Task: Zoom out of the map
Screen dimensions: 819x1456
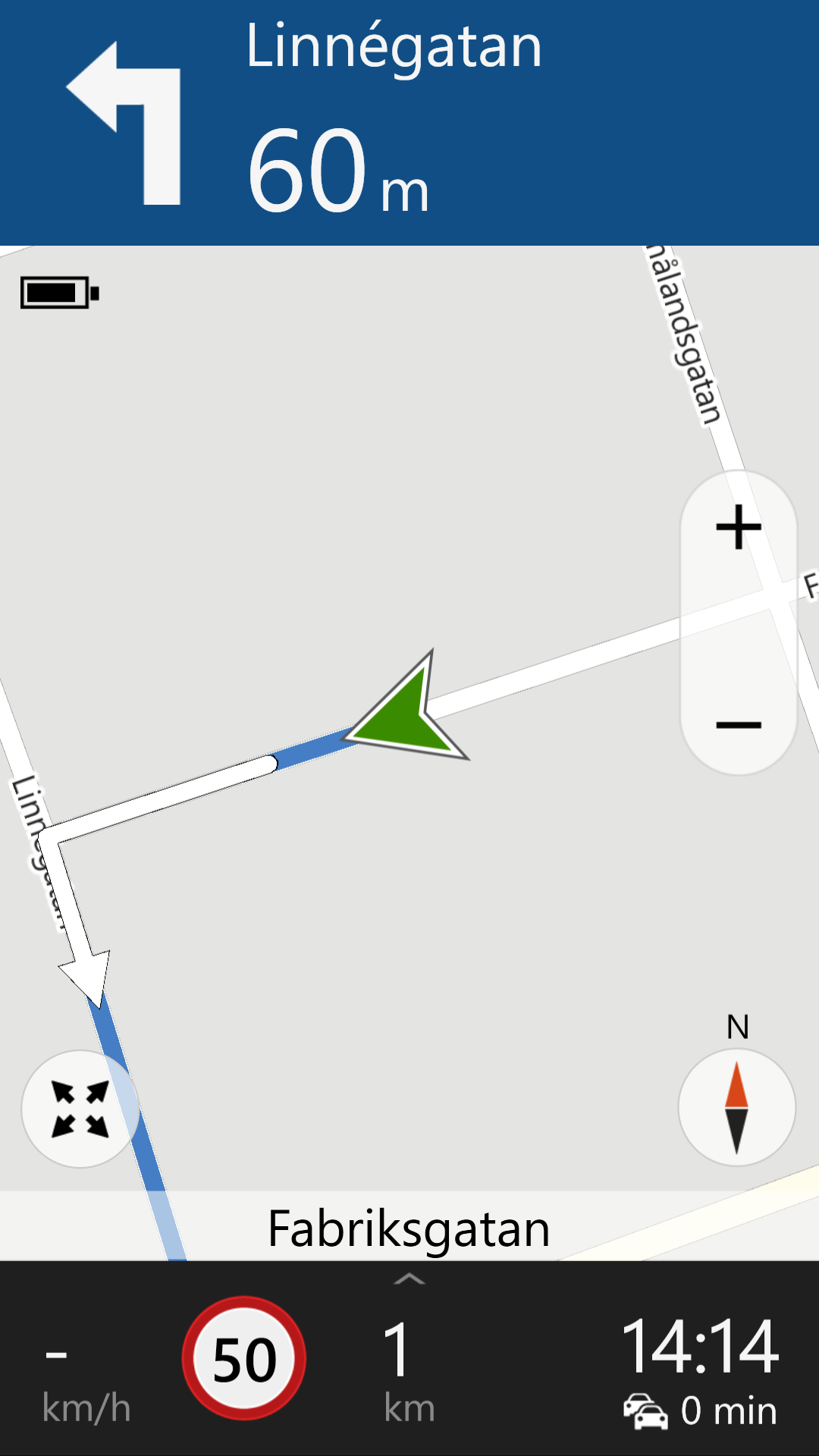Action: 738,724
